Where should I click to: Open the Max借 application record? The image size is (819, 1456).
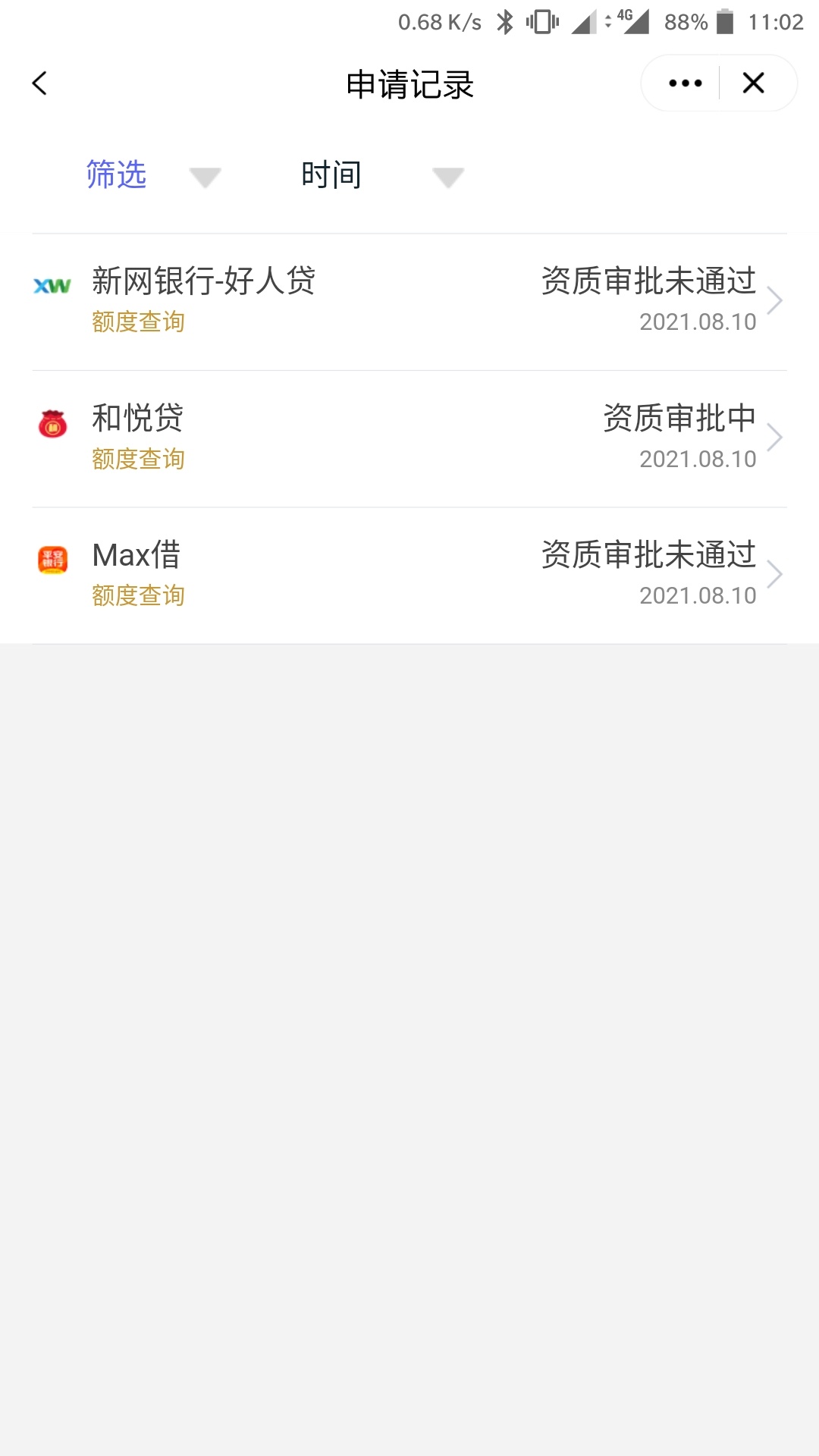[409, 576]
